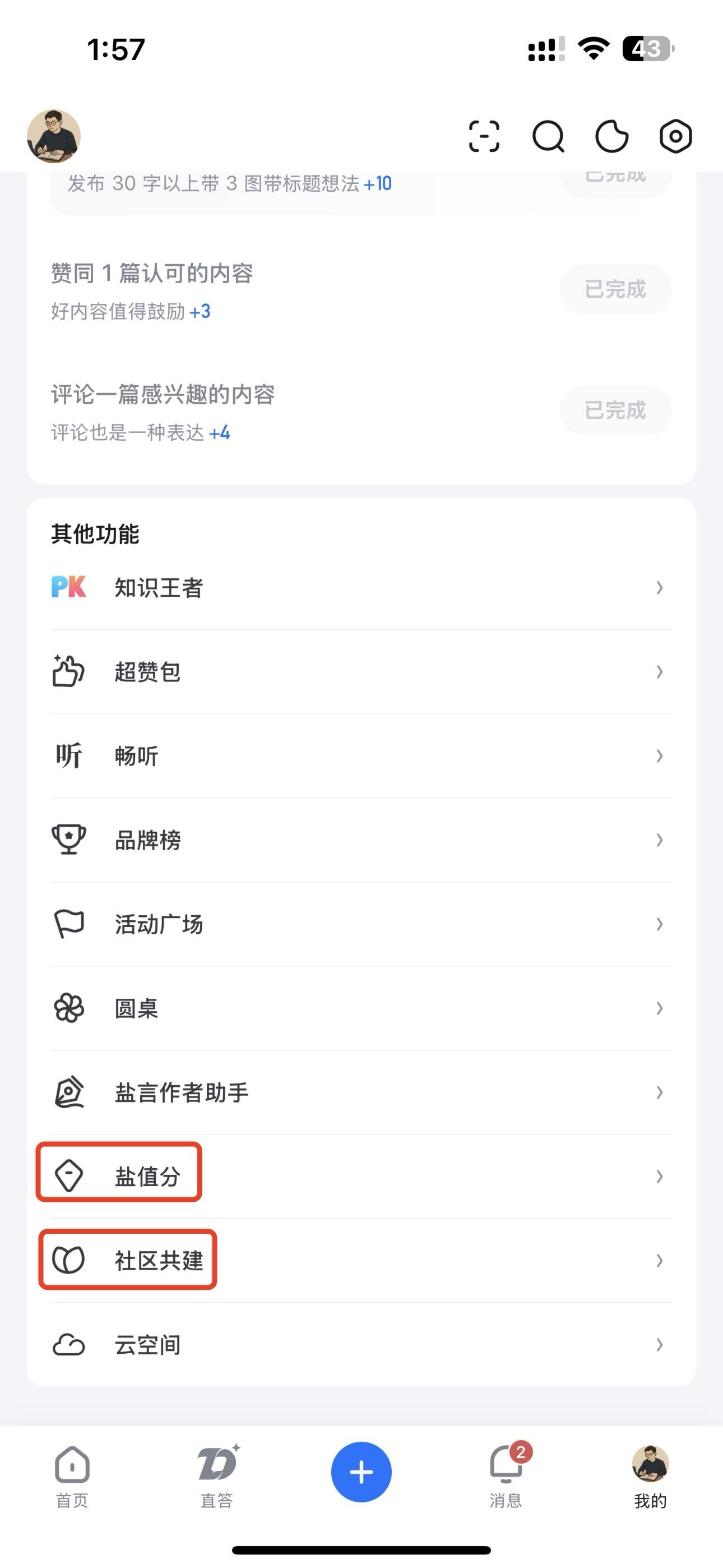Enter the 圆桌 section
The height and width of the screenshot is (1568, 723).
pos(361,1008)
